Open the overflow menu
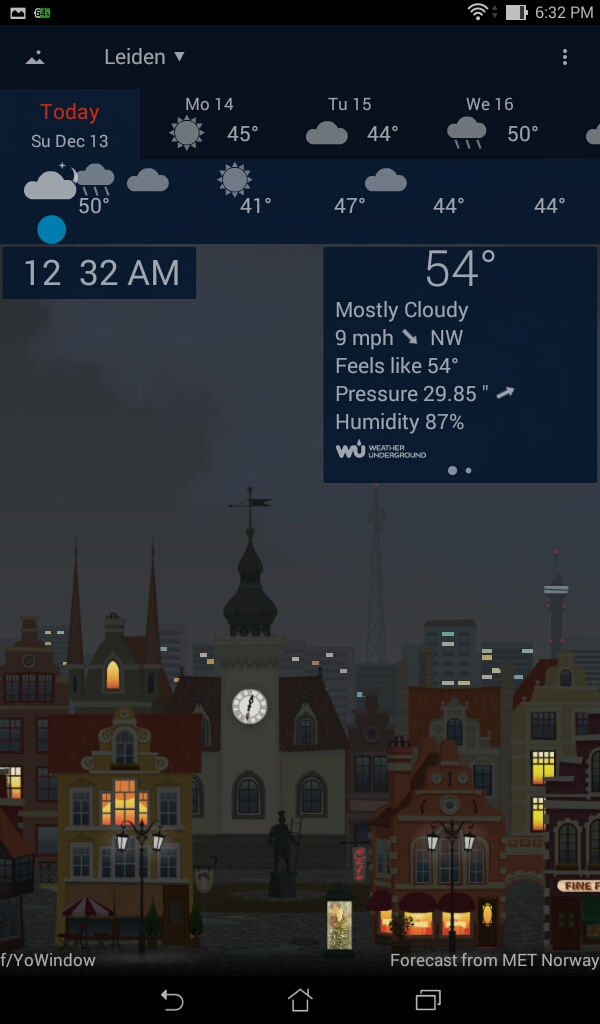The image size is (600, 1024). click(x=565, y=57)
